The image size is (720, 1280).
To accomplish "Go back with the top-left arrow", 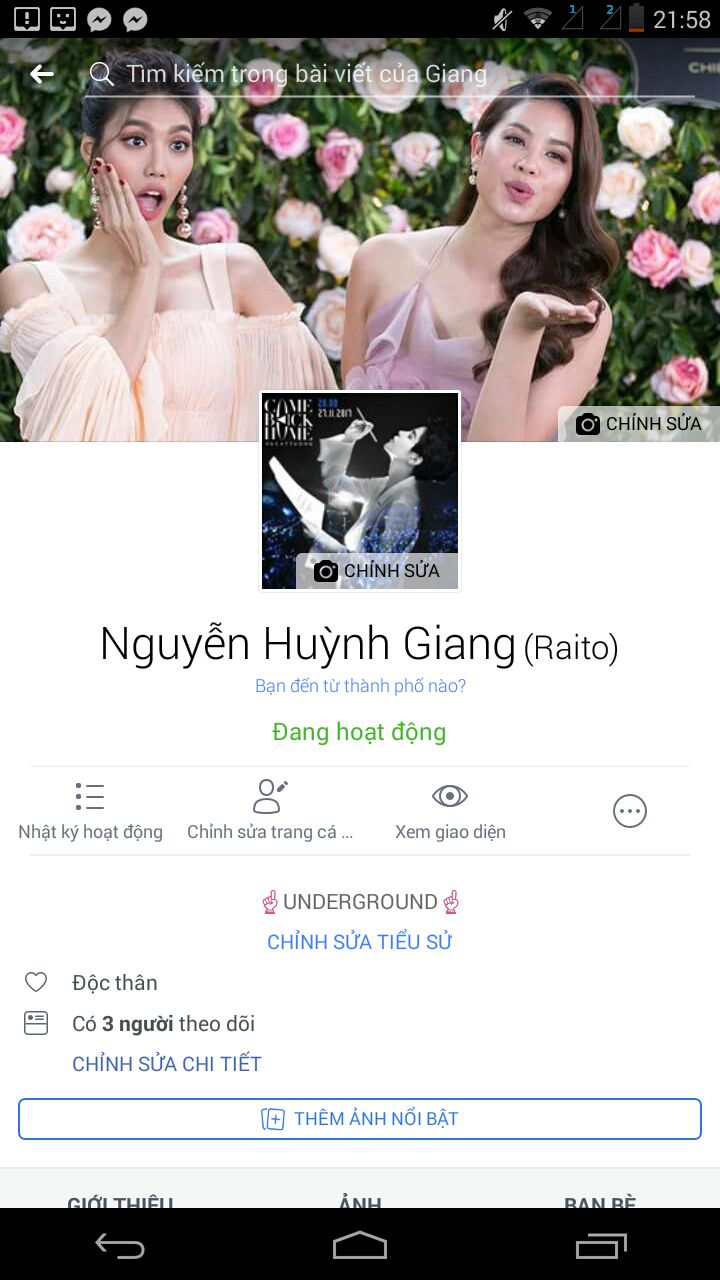I will click(x=41, y=74).
